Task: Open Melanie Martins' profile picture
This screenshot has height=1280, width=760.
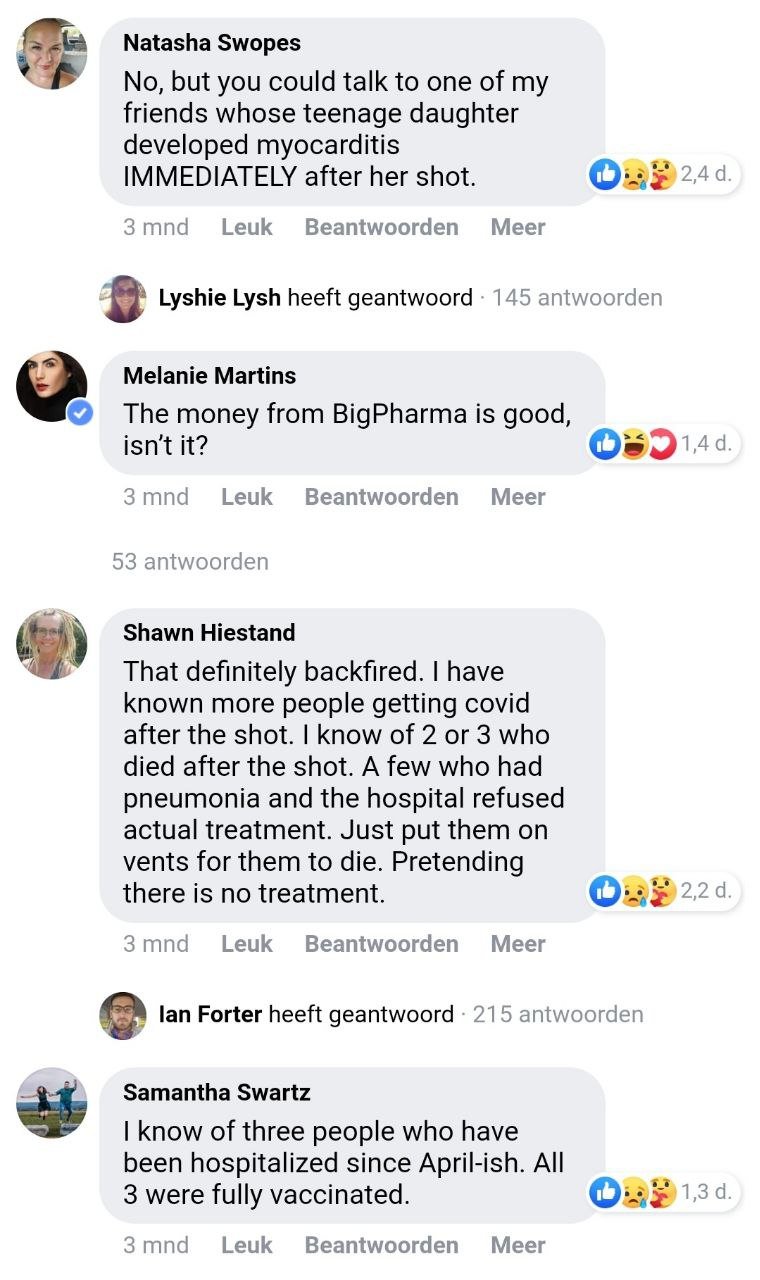Action: coord(52,386)
